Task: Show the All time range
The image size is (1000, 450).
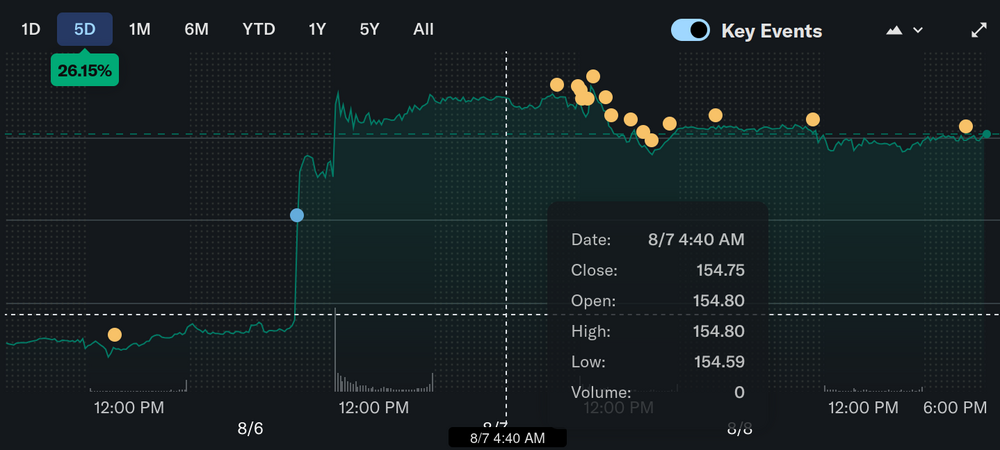Action: point(424,29)
